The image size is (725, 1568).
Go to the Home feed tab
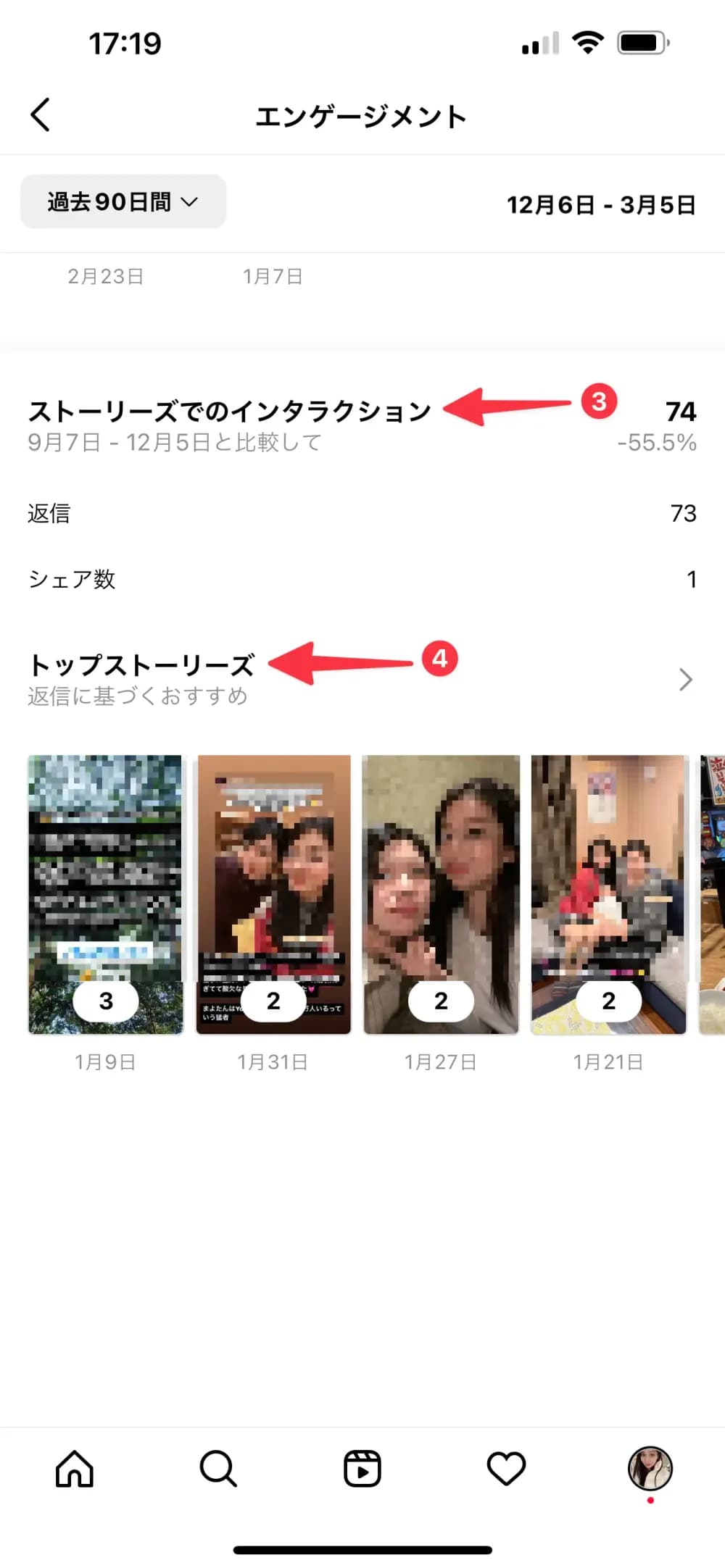pyautogui.click(x=75, y=1469)
